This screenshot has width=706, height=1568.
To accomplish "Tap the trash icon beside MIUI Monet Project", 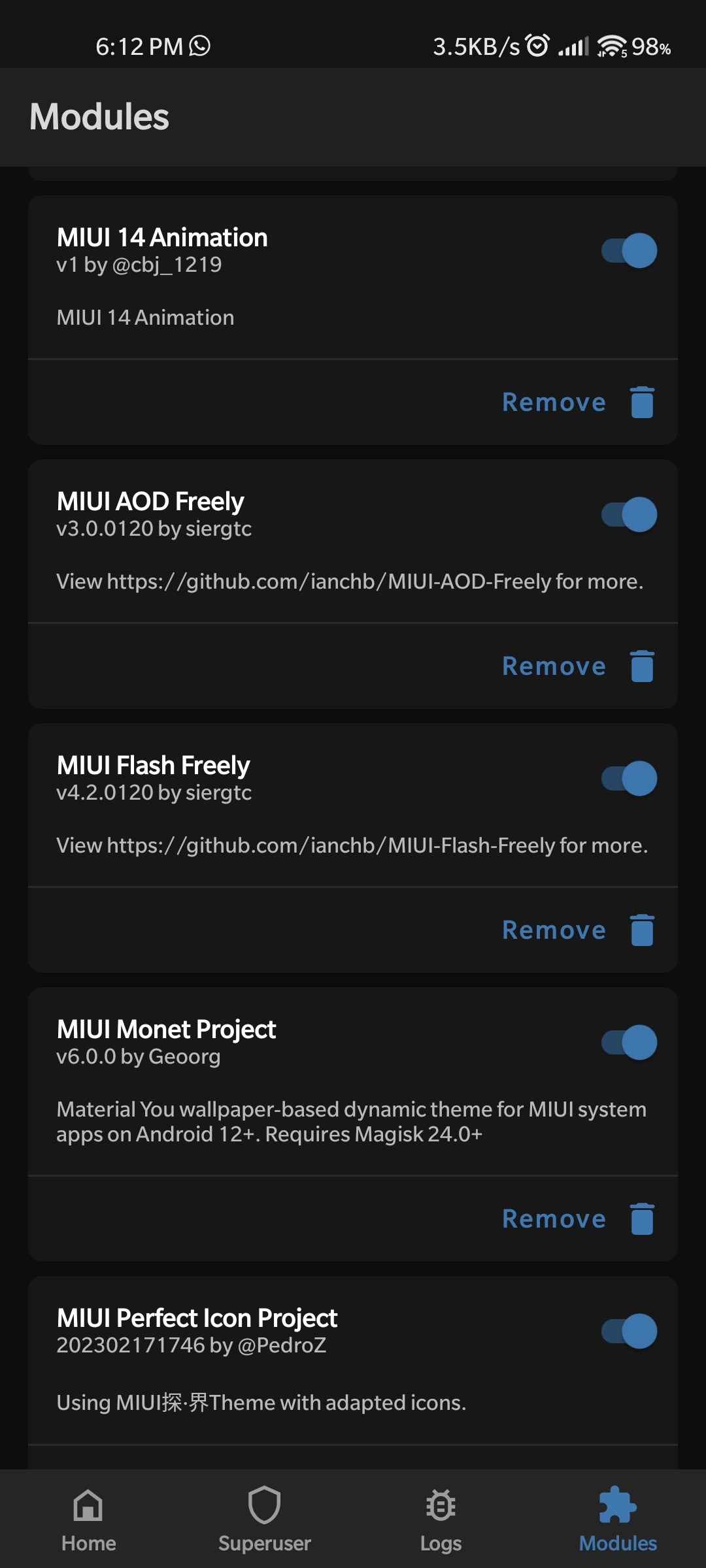I will coord(642,1218).
